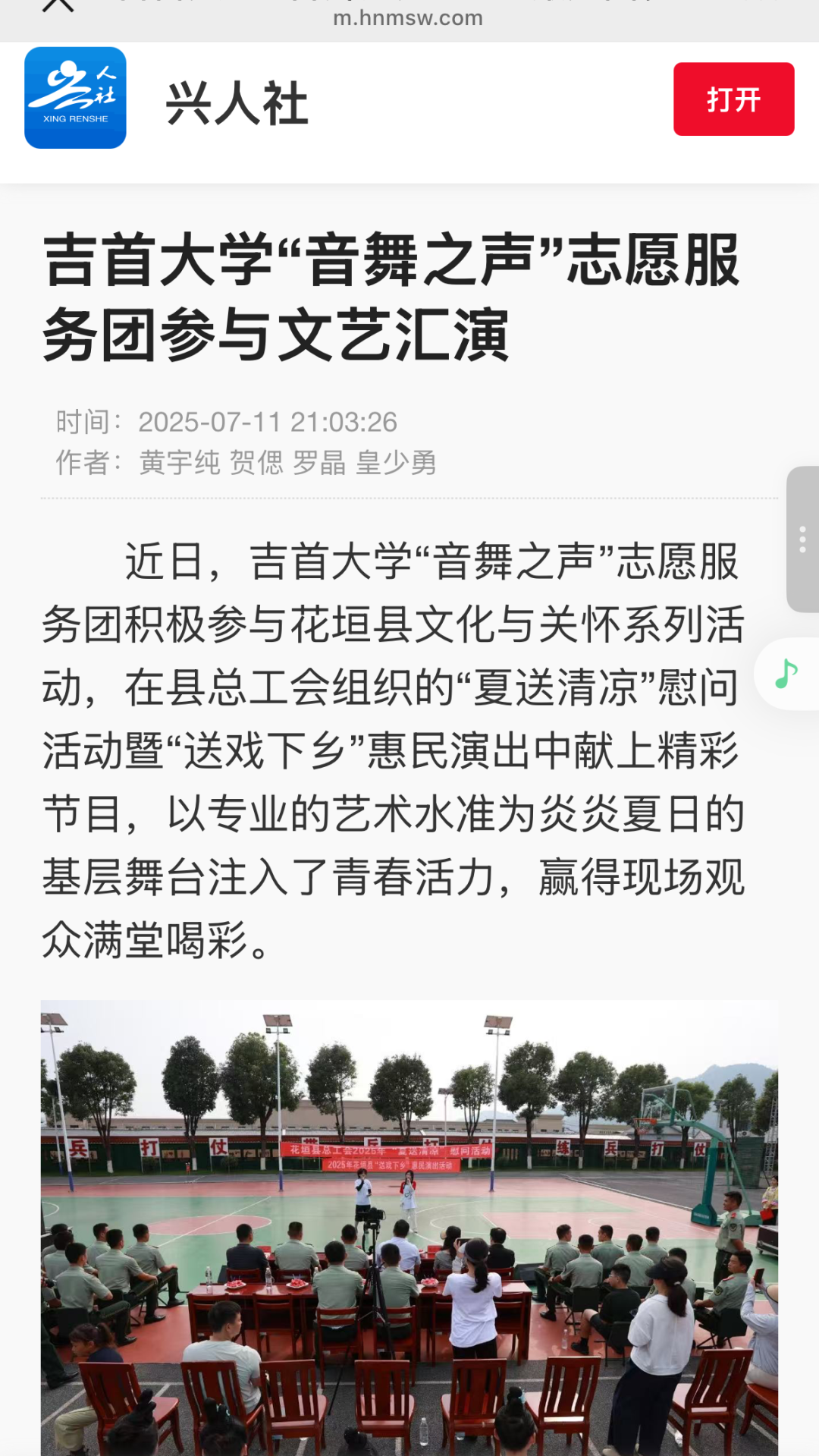
Task: Open the performance photo in the article
Action: click(409, 1227)
